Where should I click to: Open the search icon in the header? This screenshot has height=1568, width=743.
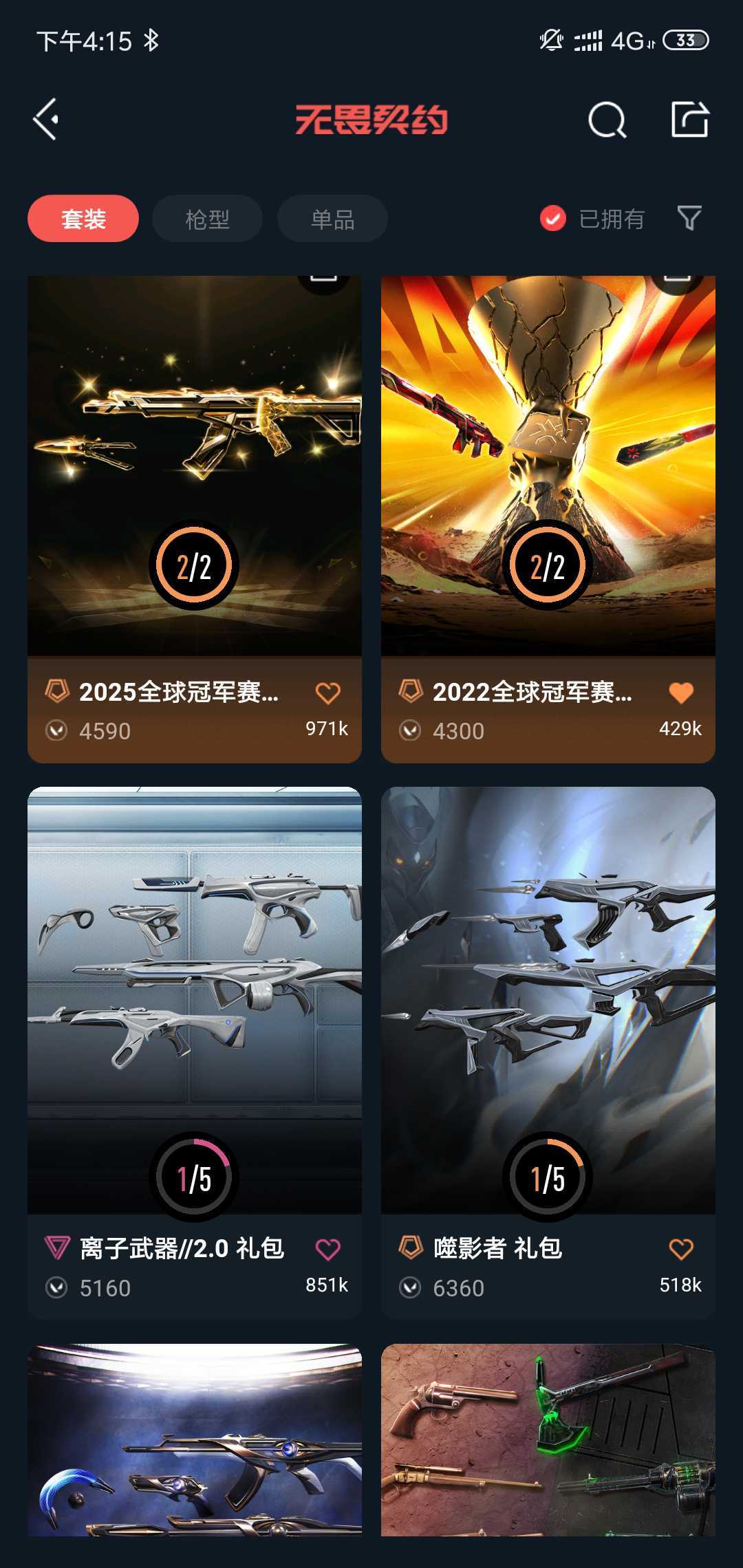pyautogui.click(x=607, y=120)
